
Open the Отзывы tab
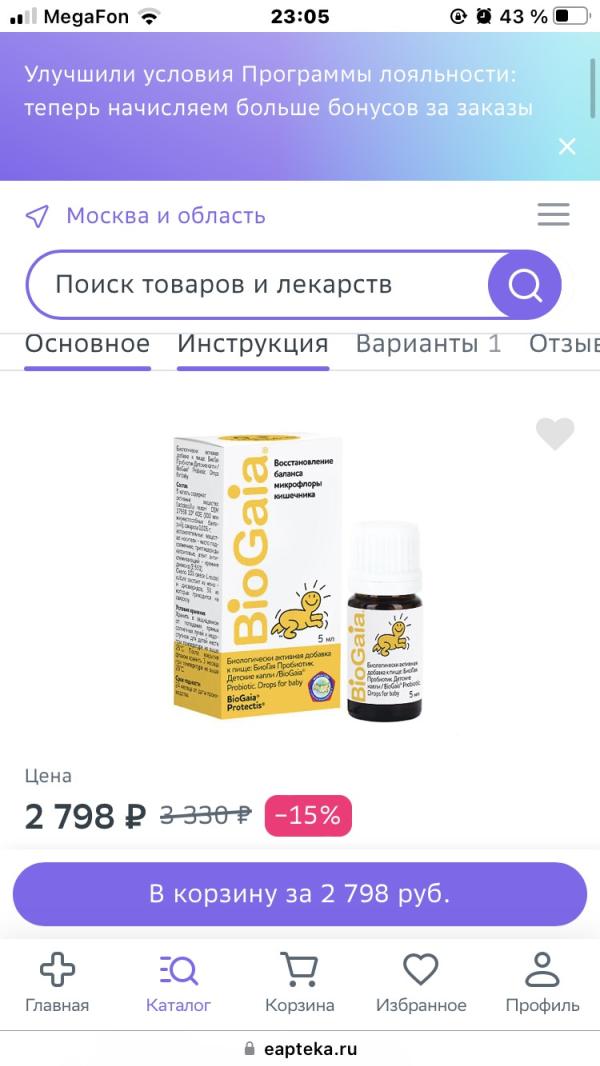[x=564, y=345]
